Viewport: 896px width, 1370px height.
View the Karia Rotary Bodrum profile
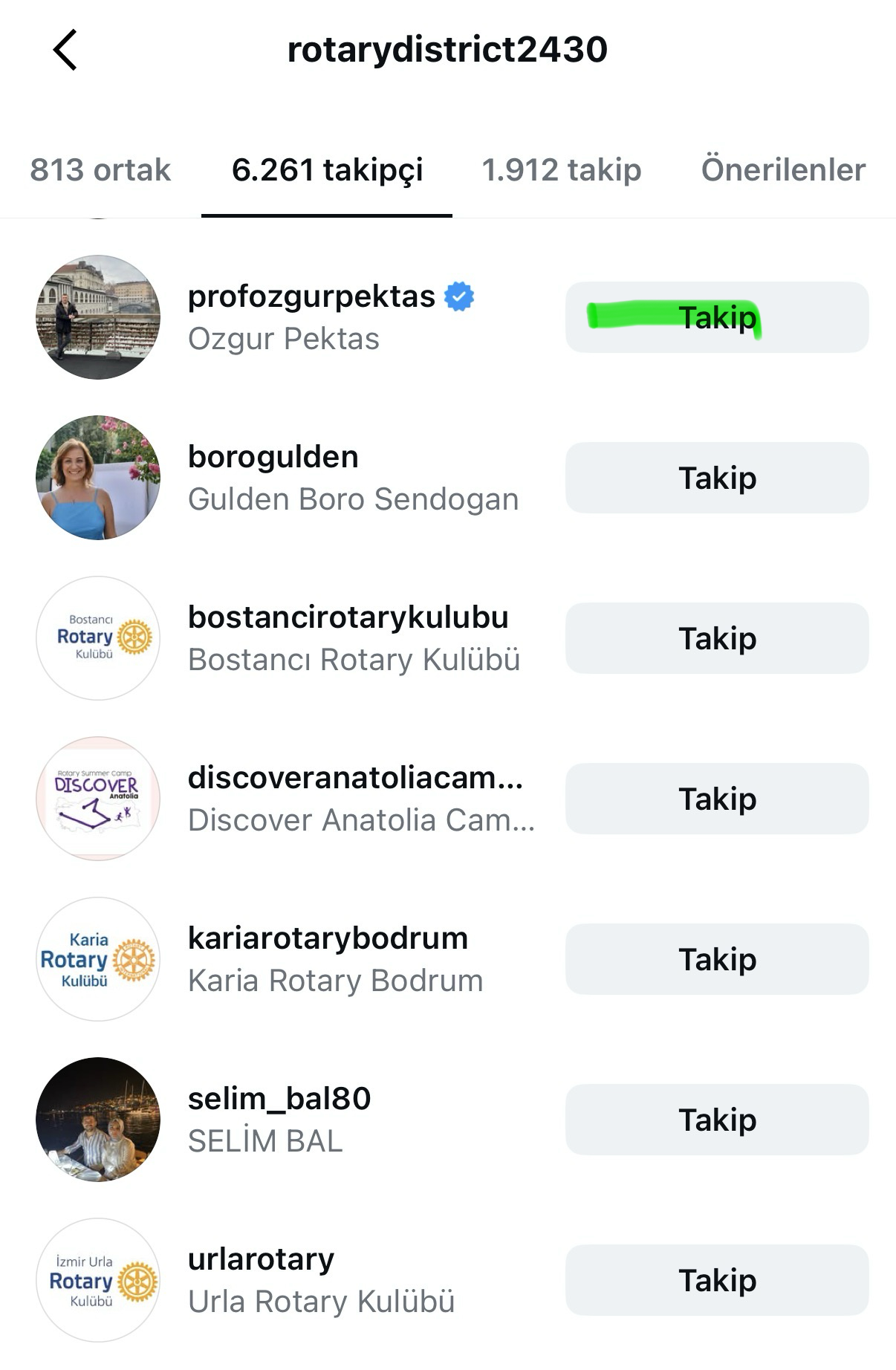tap(328, 939)
